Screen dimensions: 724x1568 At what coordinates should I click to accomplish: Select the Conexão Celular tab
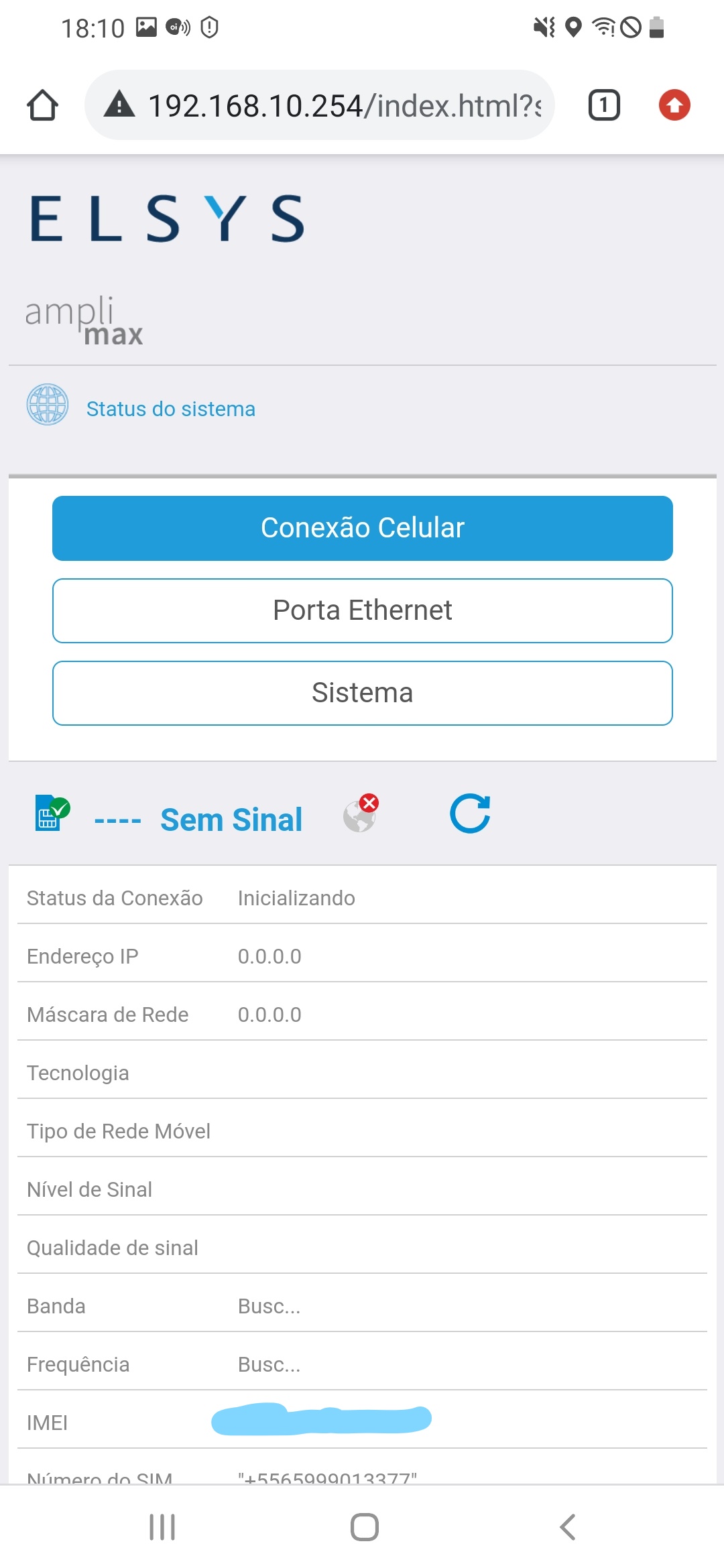tap(362, 528)
